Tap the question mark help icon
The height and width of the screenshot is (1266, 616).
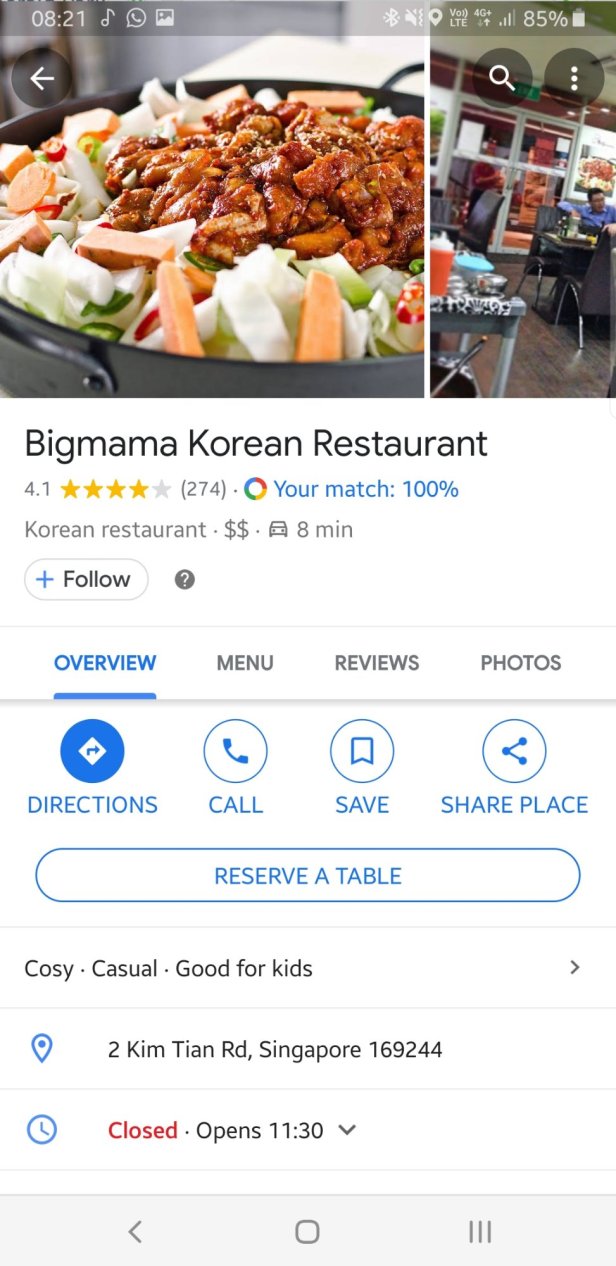point(184,579)
